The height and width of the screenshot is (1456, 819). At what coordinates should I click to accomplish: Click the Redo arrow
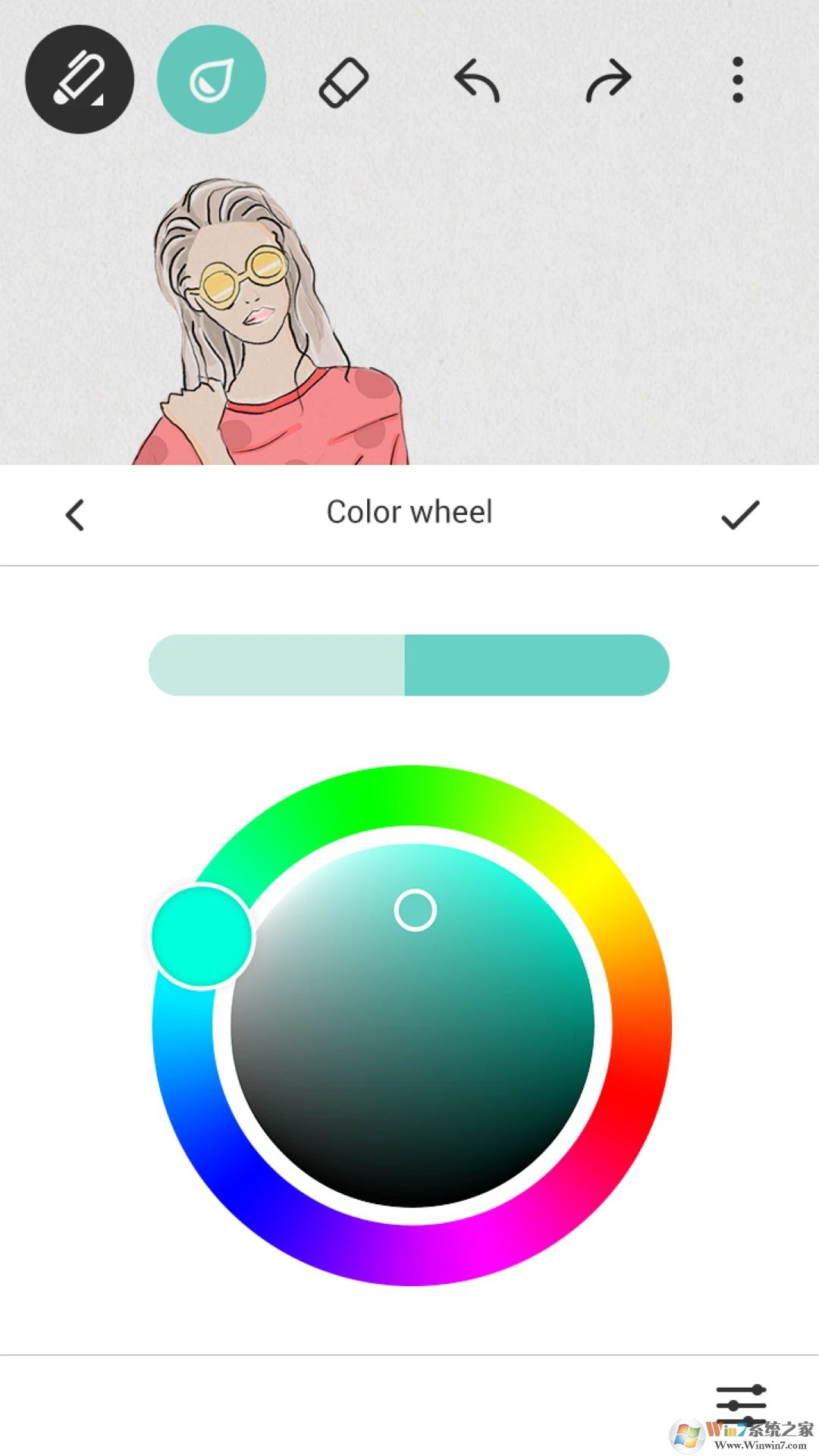tap(607, 80)
